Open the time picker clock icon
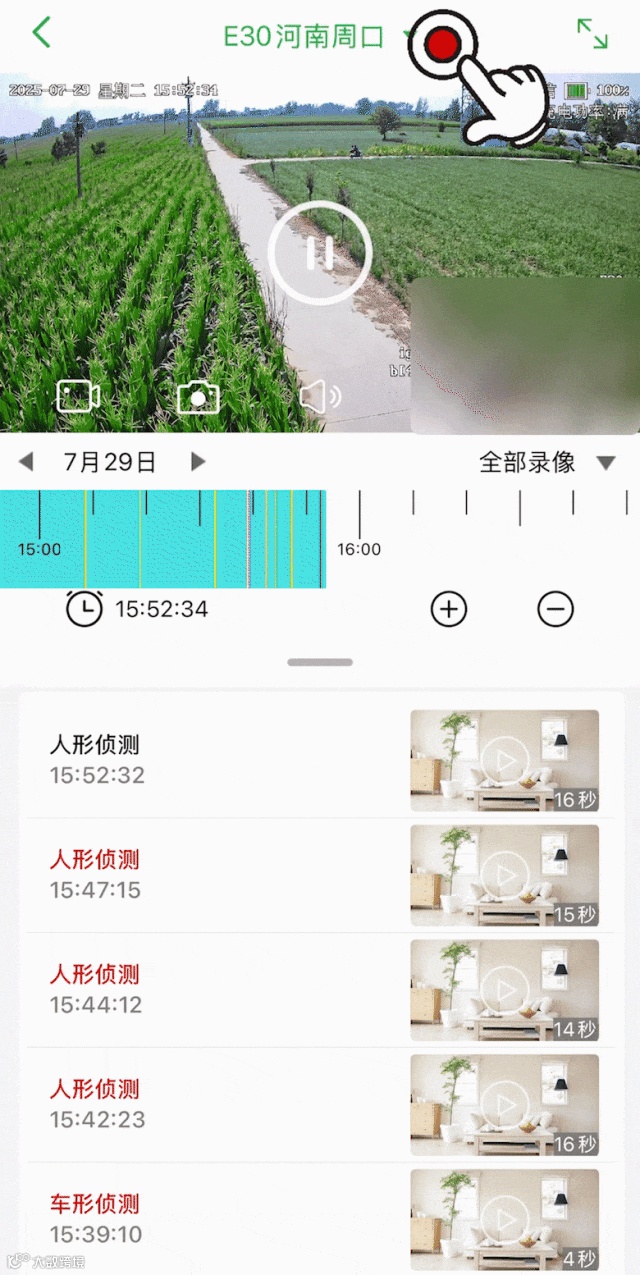 84,608
